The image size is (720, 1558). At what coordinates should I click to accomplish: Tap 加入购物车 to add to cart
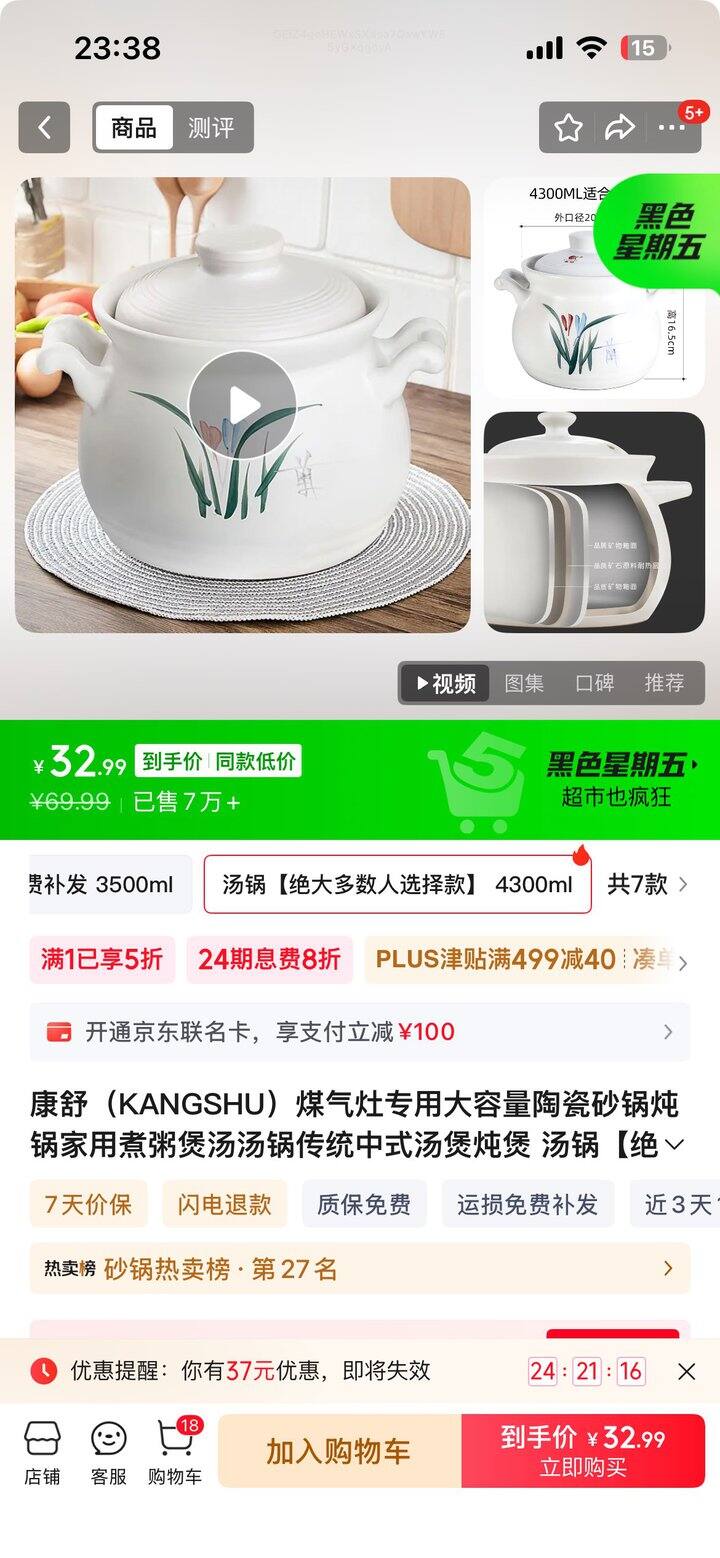click(339, 1451)
